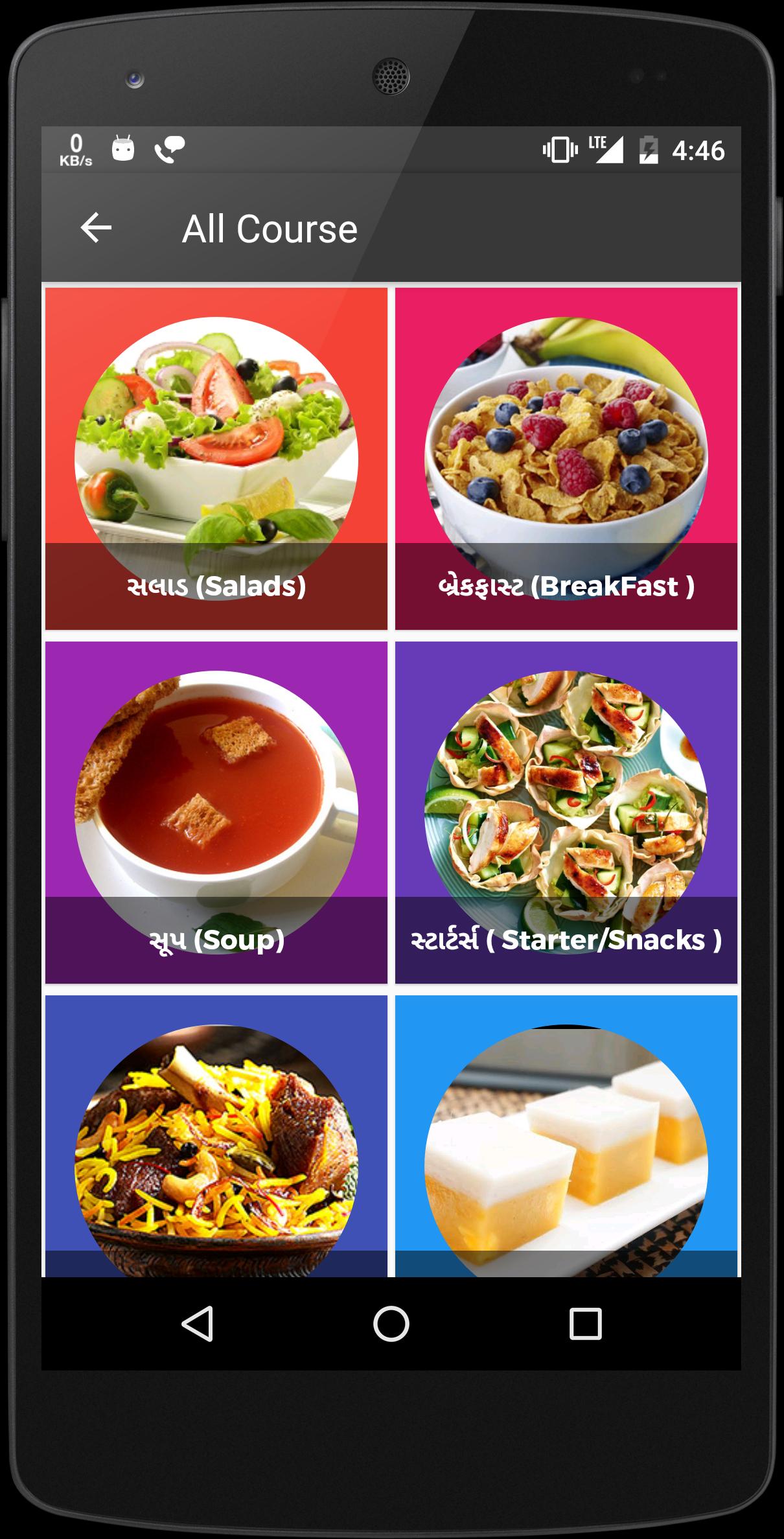Select the All Course title text
The height and width of the screenshot is (1539, 784).
270,227
